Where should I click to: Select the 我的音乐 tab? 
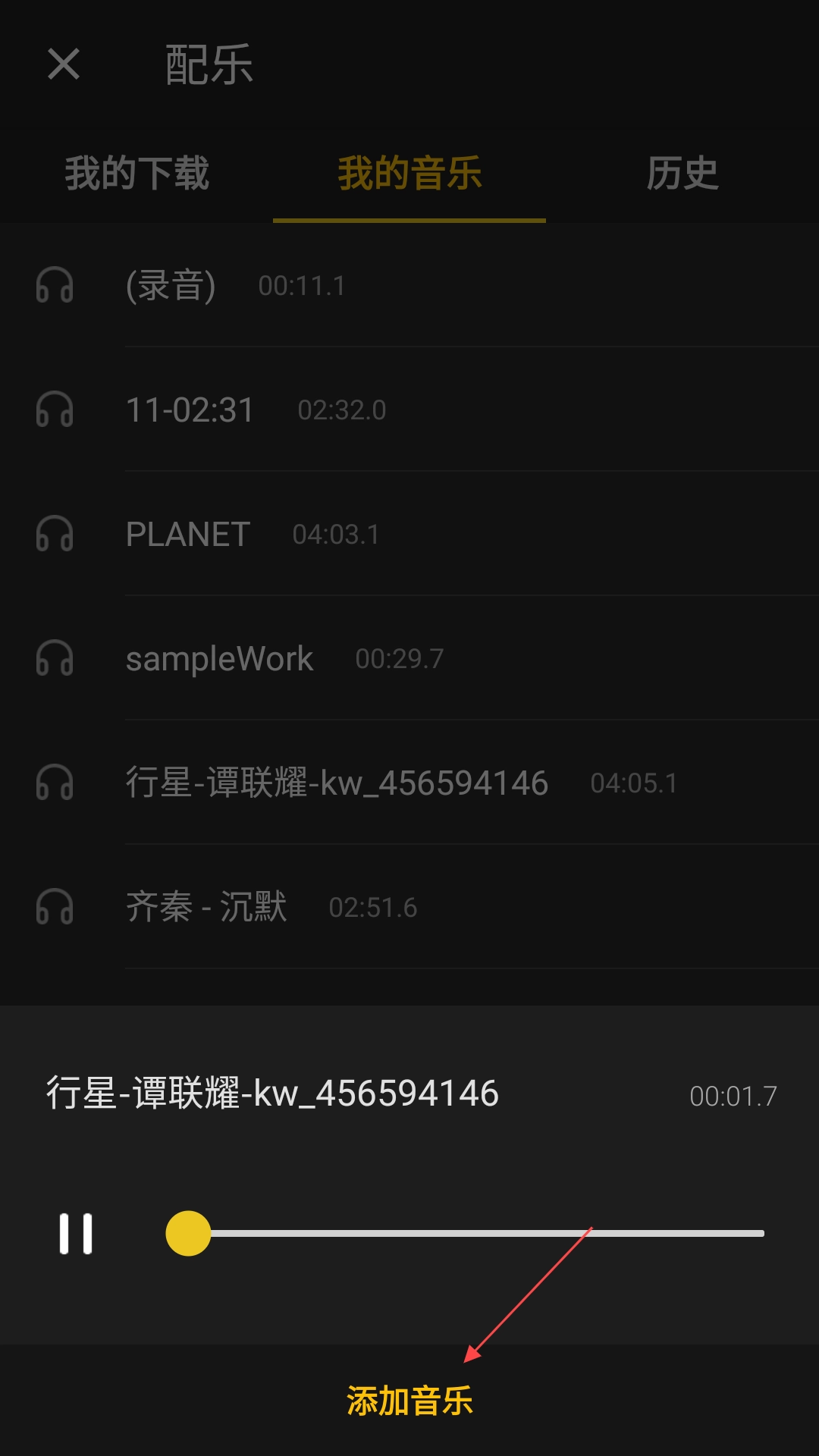click(409, 174)
